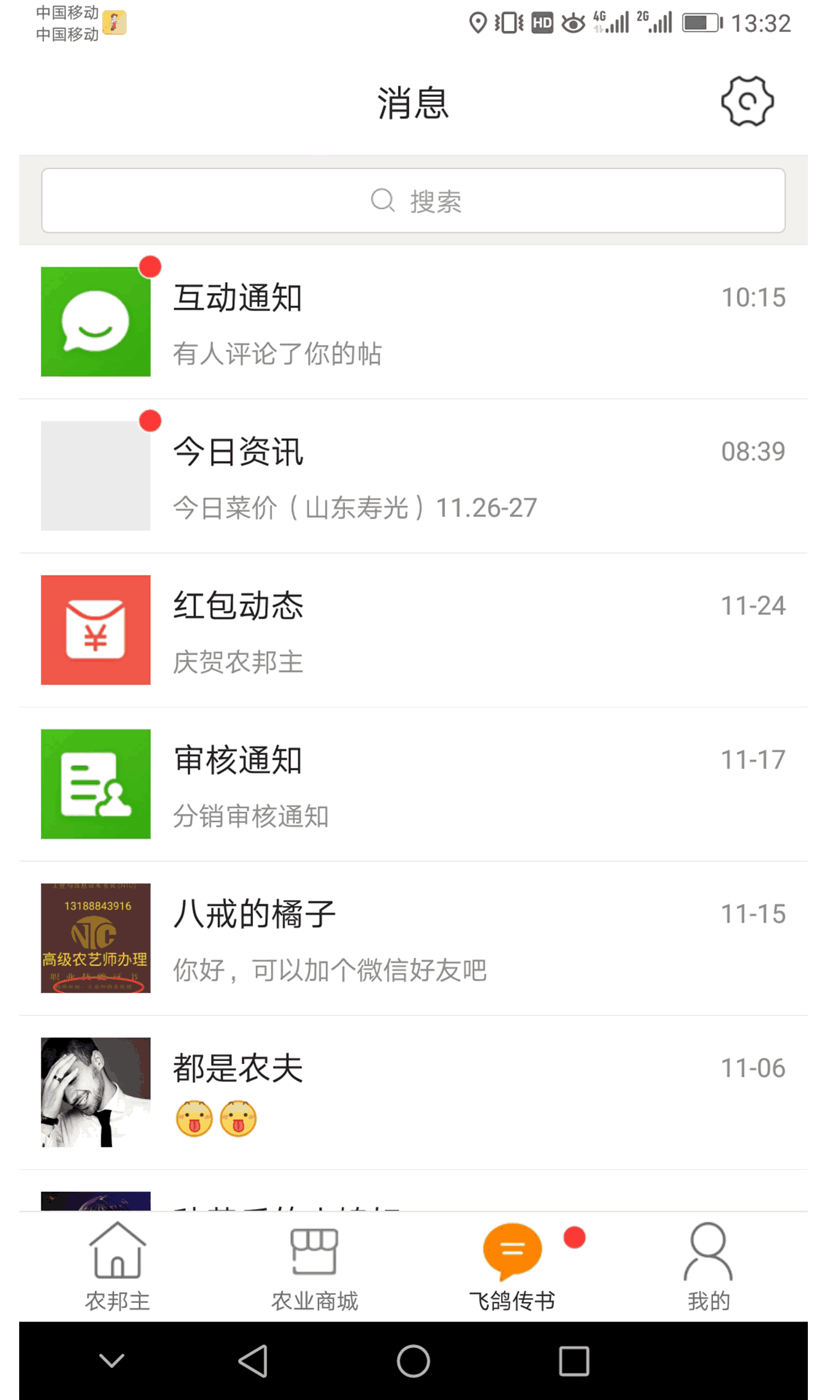The height and width of the screenshot is (1400, 840).
Task: Select the 八戒的橘子 avatar image
Action: pyautogui.click(x=94, y=938)
